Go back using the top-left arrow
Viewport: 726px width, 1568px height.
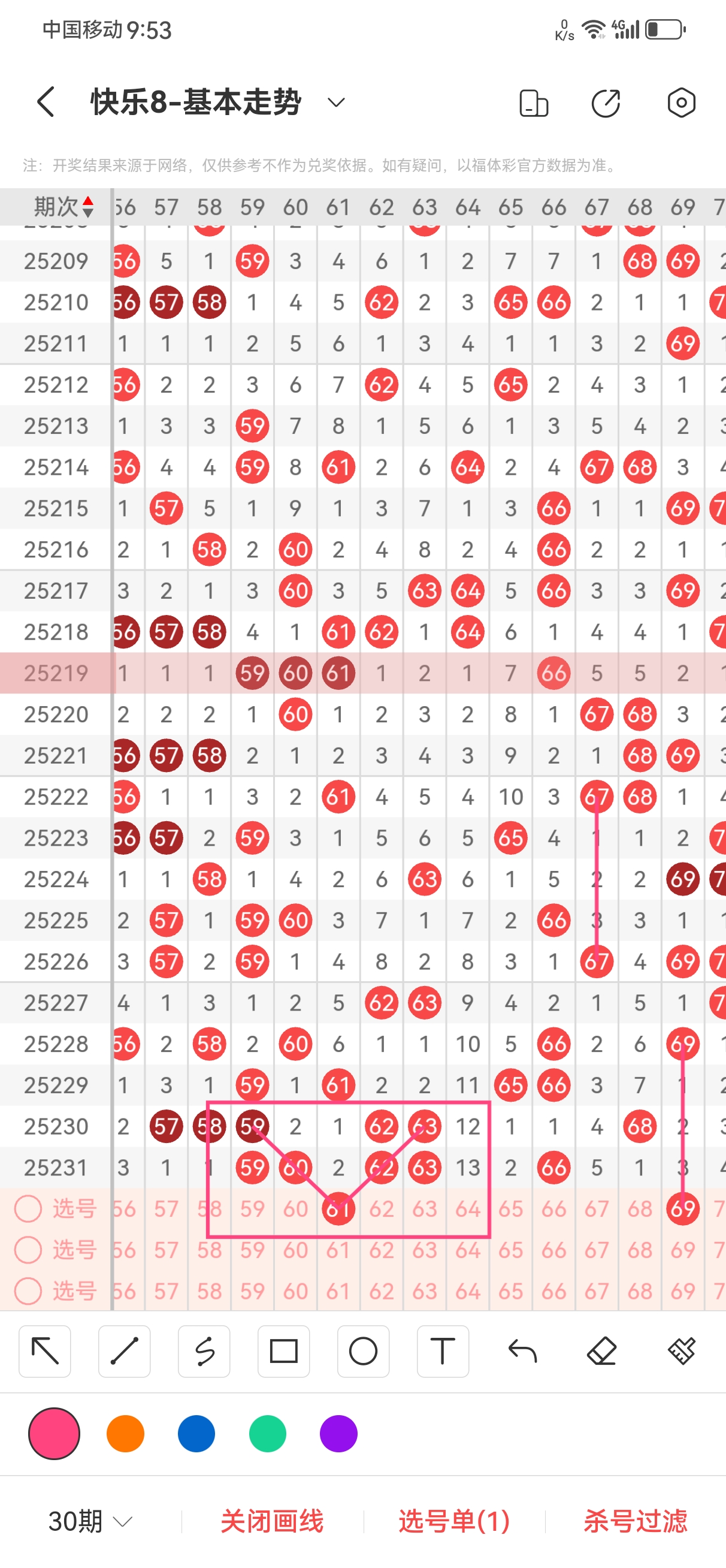(x=46, y=102)
